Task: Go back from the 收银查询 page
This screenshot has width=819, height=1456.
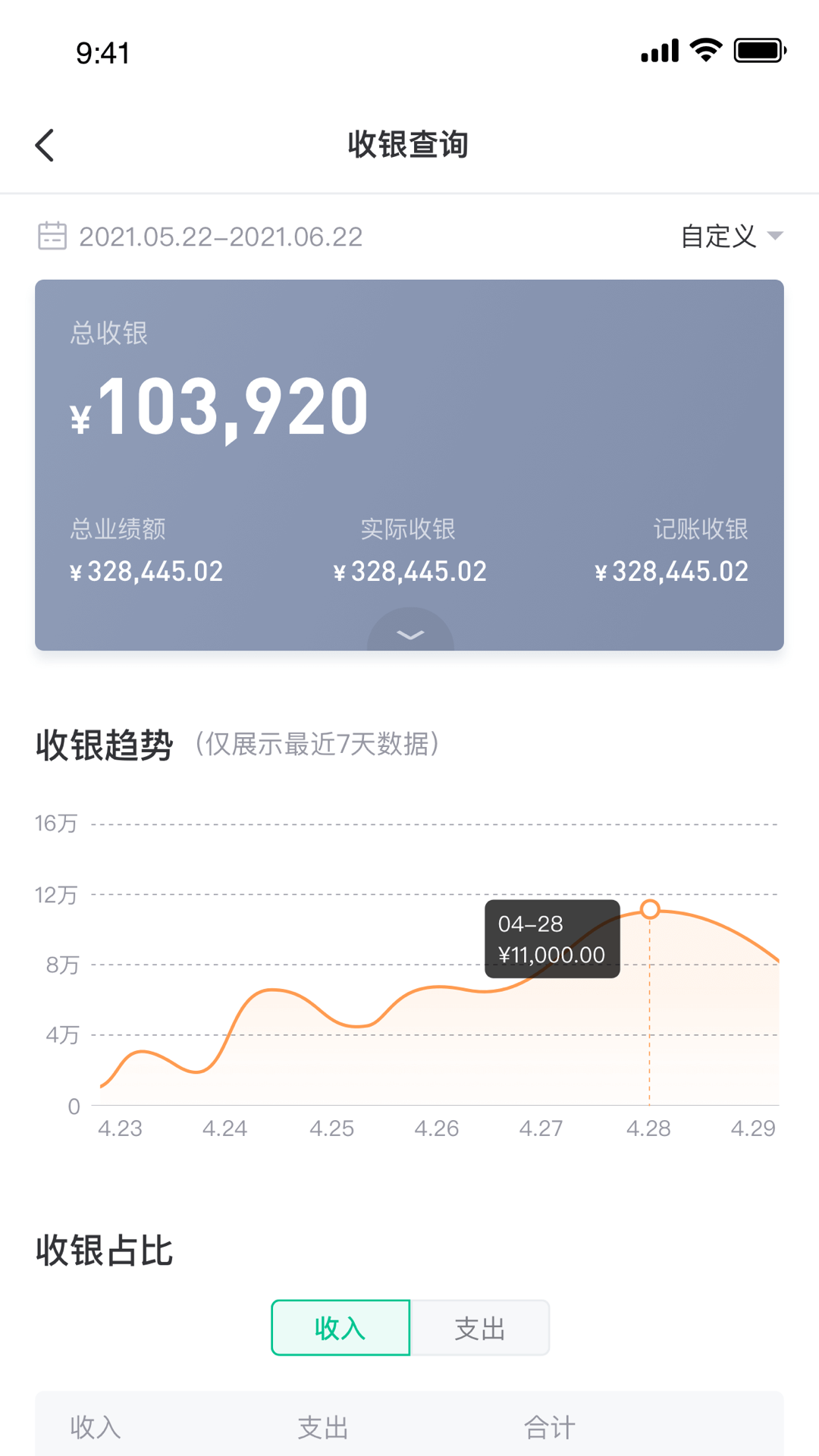Action: 45,145
